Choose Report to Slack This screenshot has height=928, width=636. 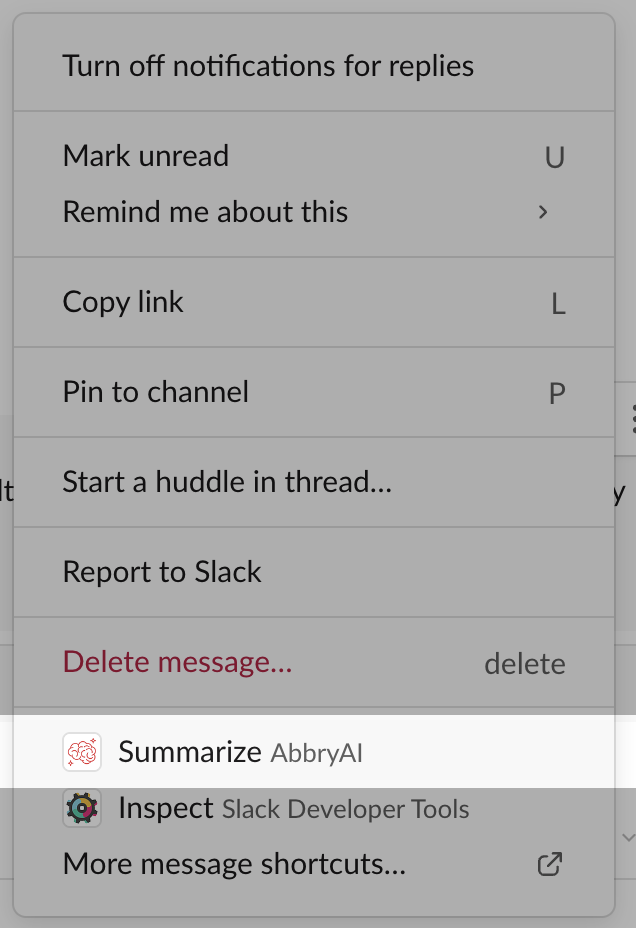[162, 572]
